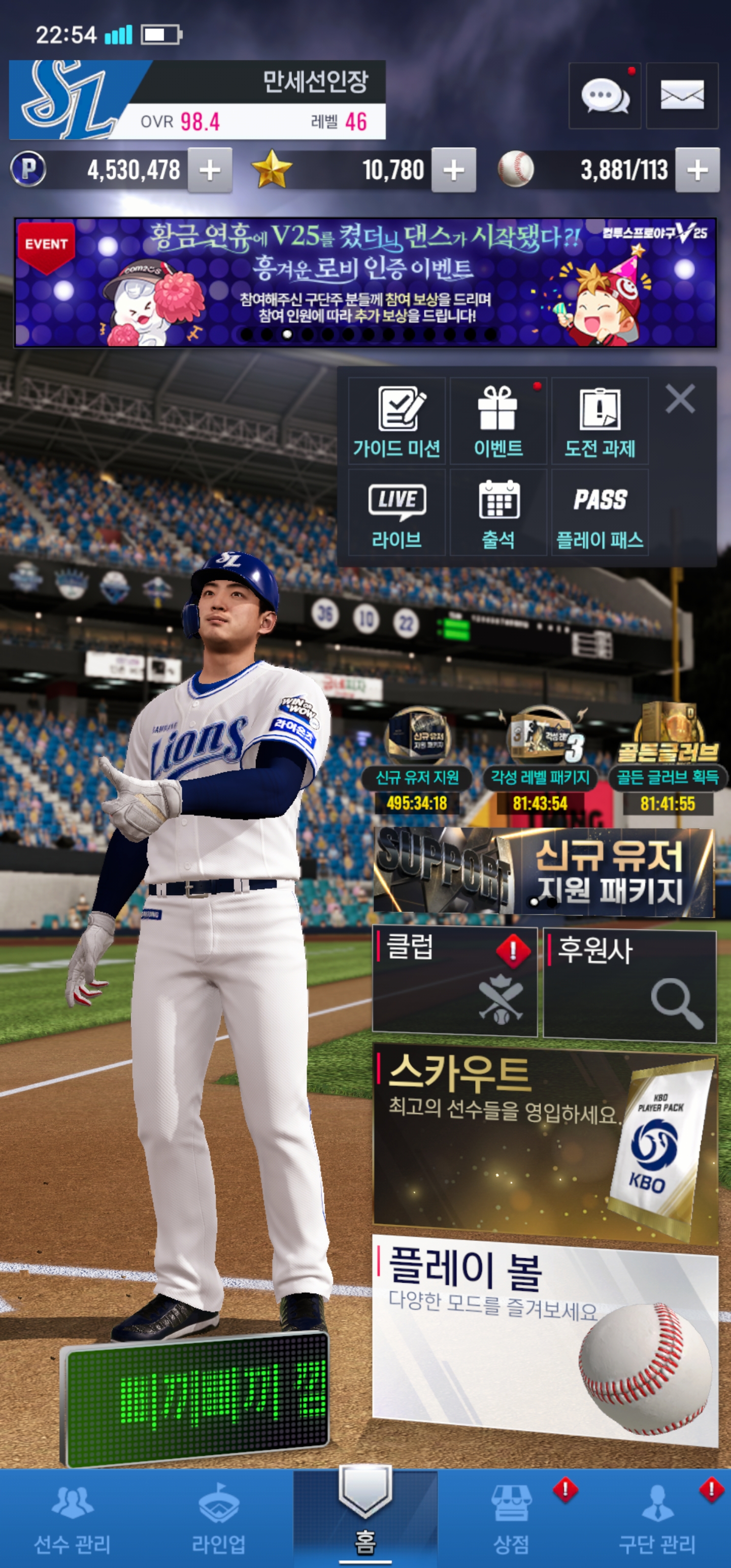Screen dimensions: 731x1568
Task: Add more P points with the plus
Action: click(x=210, y=171)
